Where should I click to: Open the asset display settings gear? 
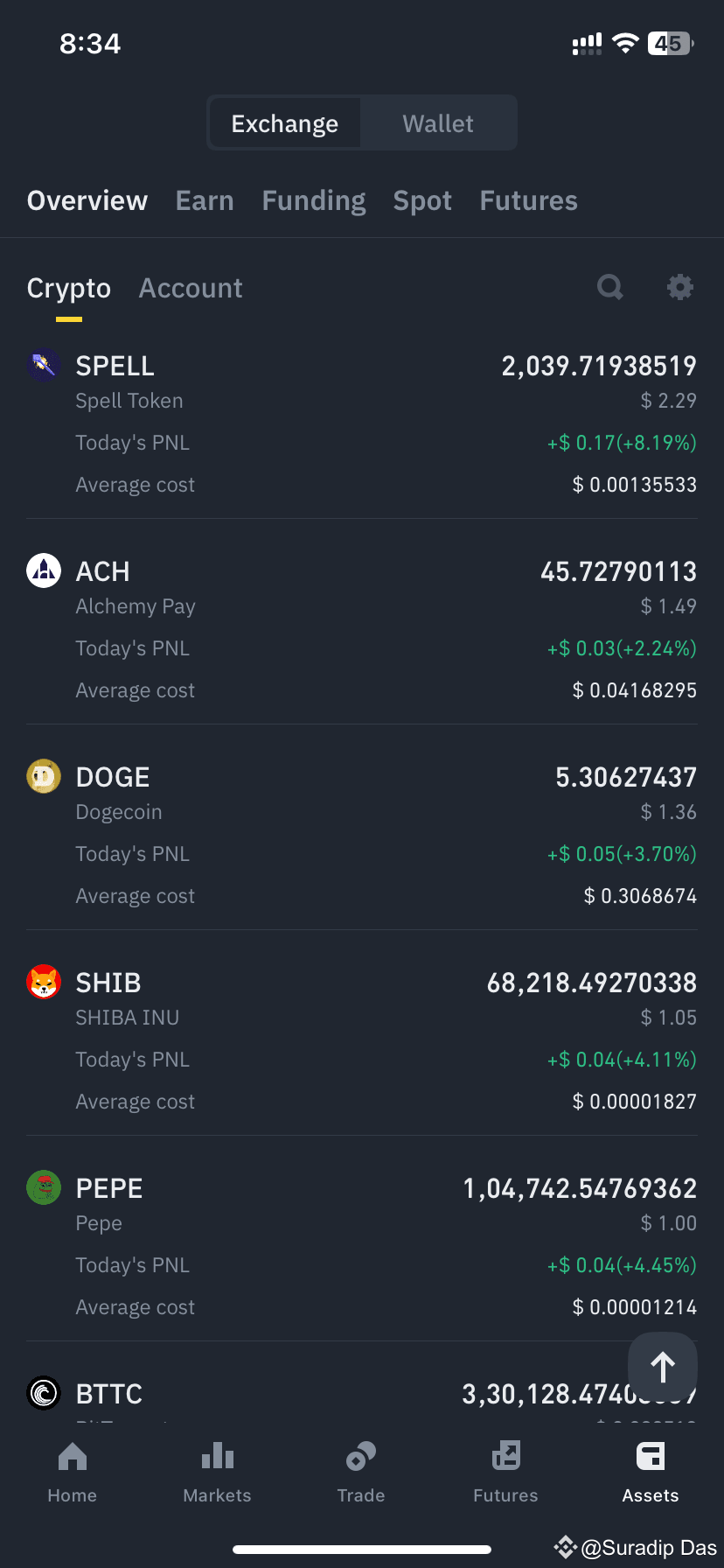click(680, 287)
